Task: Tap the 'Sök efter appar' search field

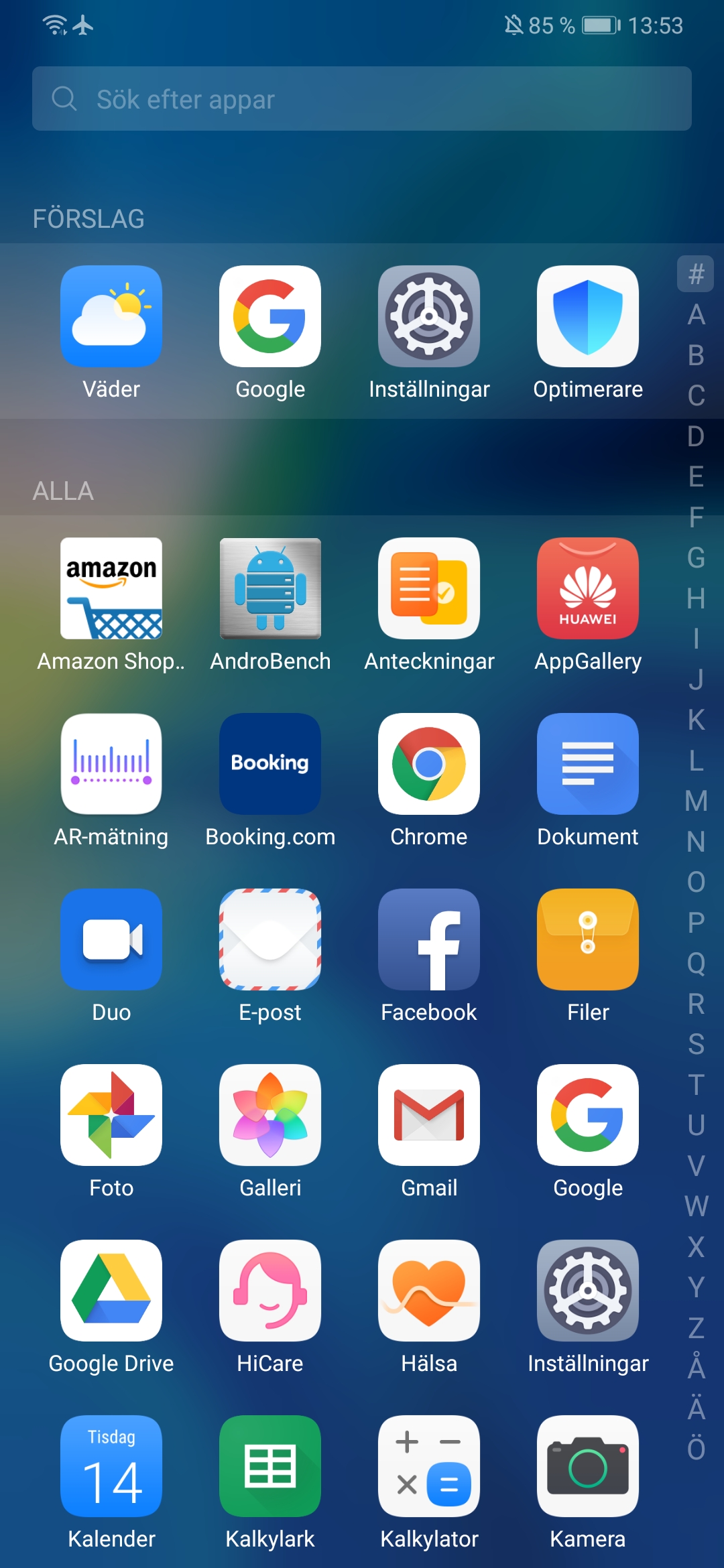Action: (362, 99)
